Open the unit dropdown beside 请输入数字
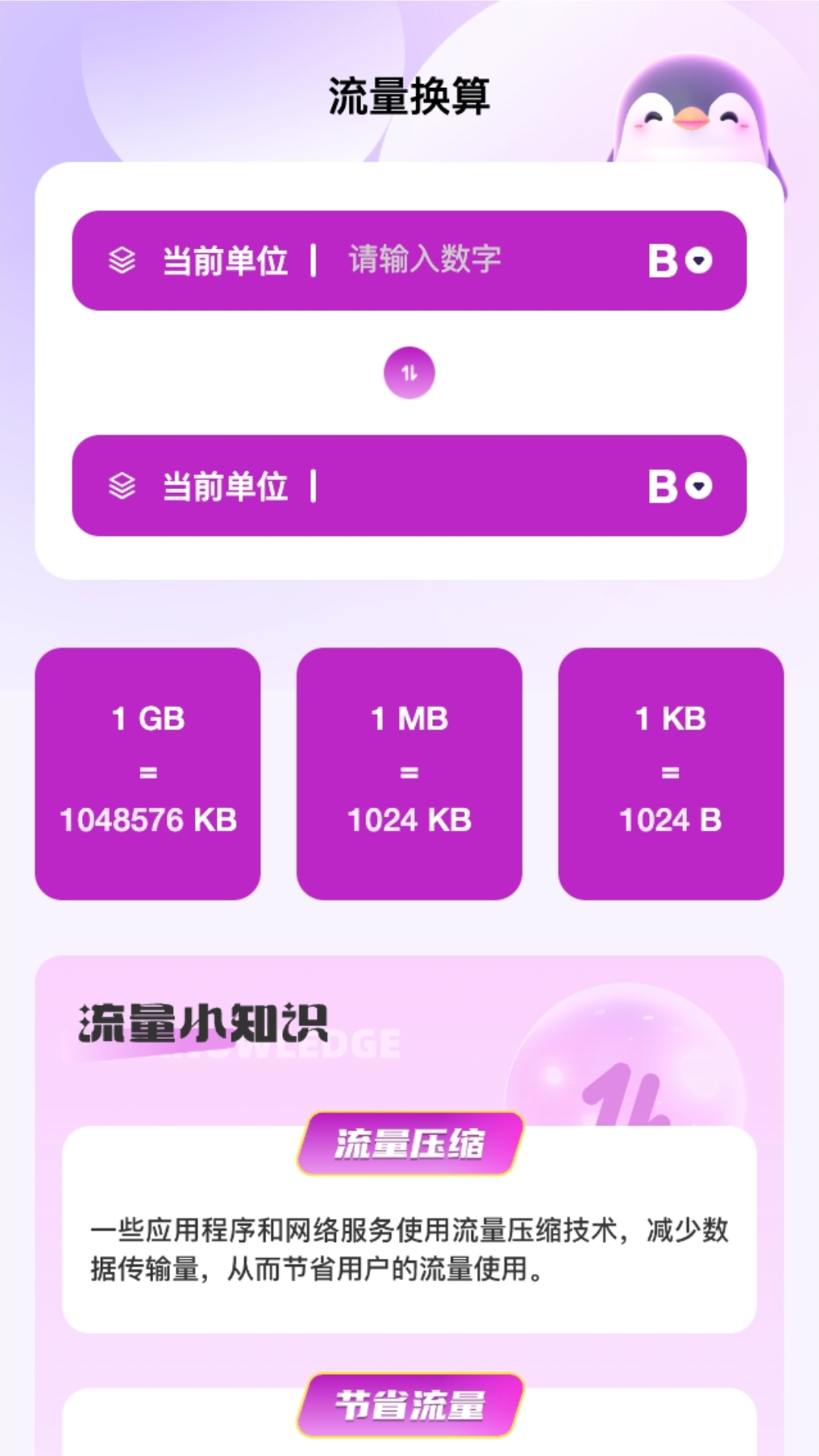The width and height of the screenshot is (819, 1456). click(680, 260)
